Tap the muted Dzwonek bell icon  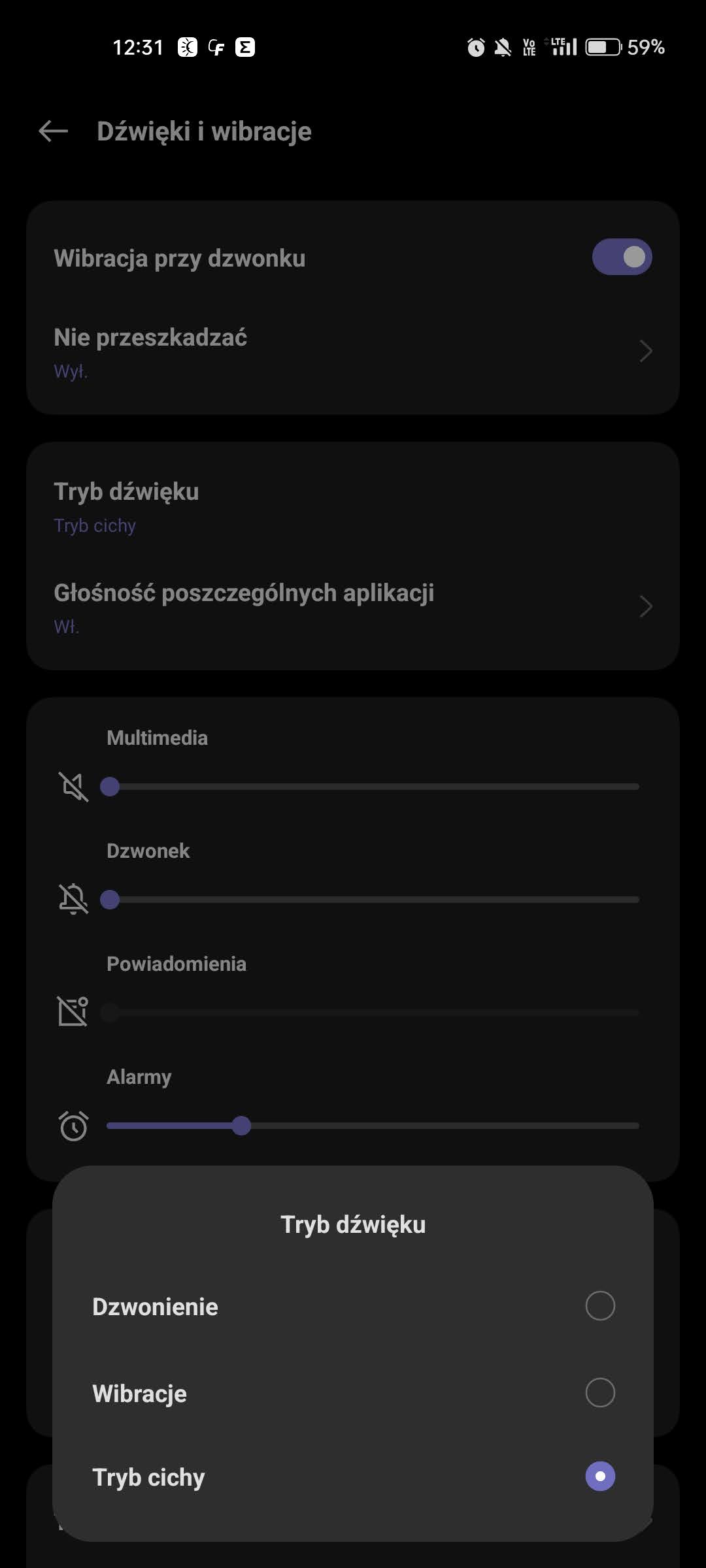click(x=73, y=900)
